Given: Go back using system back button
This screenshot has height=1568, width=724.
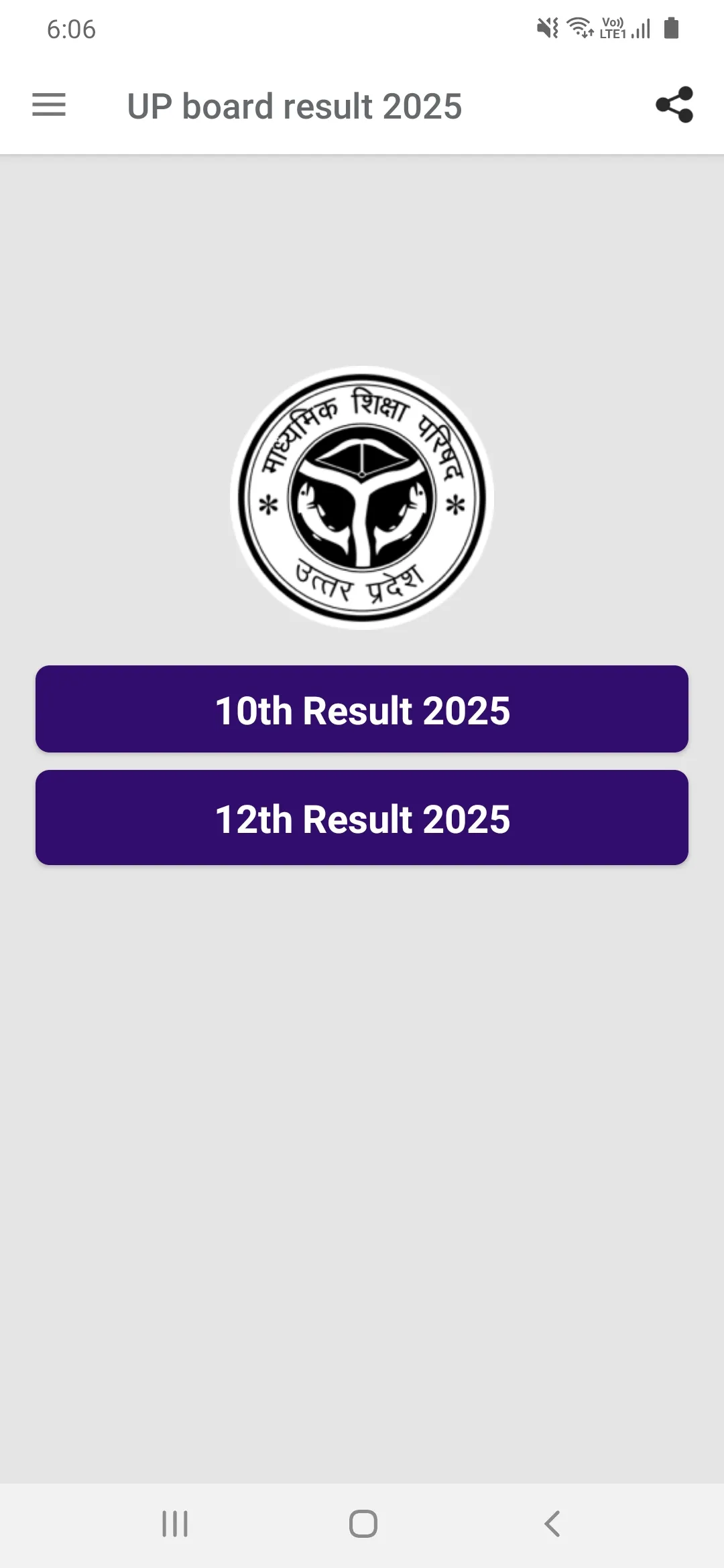Looking at the screenshot, I should tap(552, 1524).
